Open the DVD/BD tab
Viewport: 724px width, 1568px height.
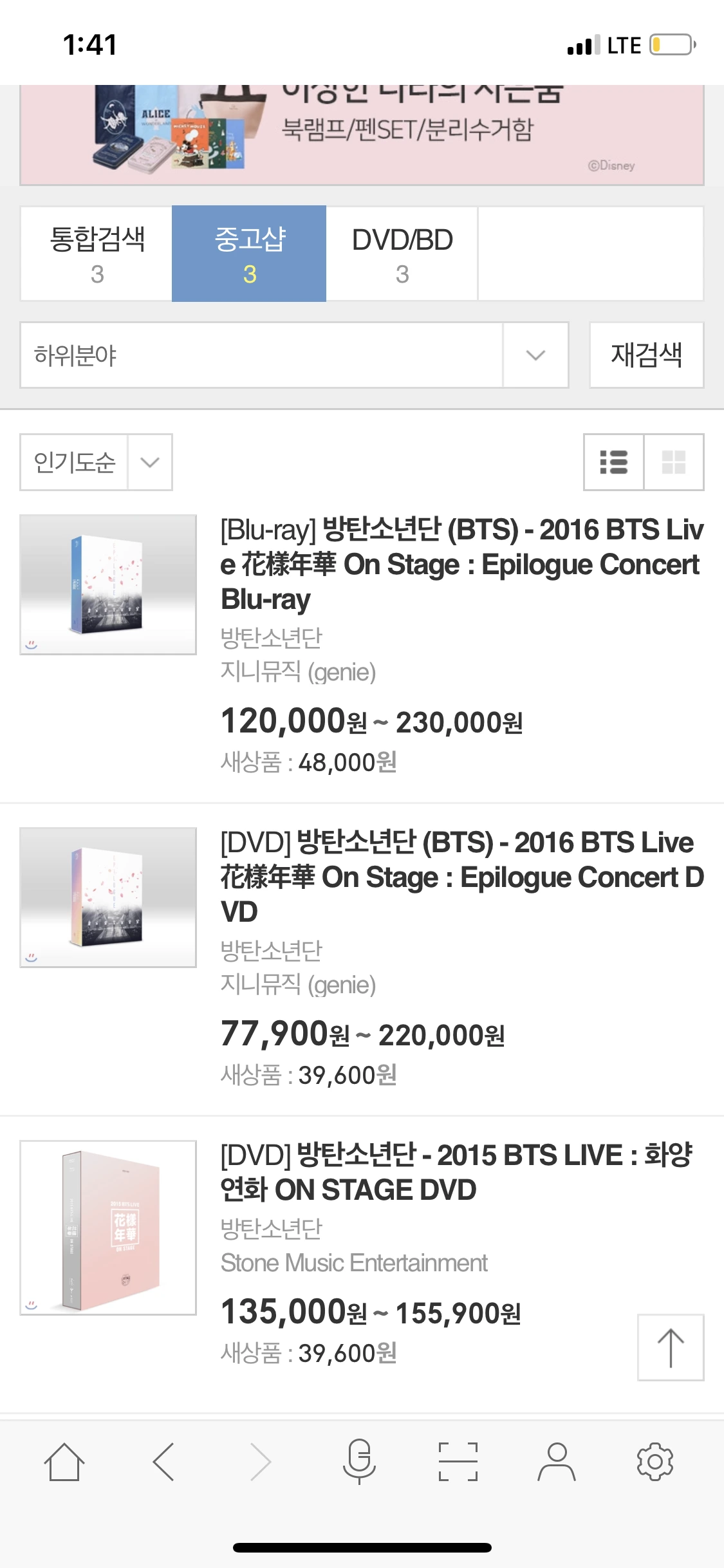point(402,254)
